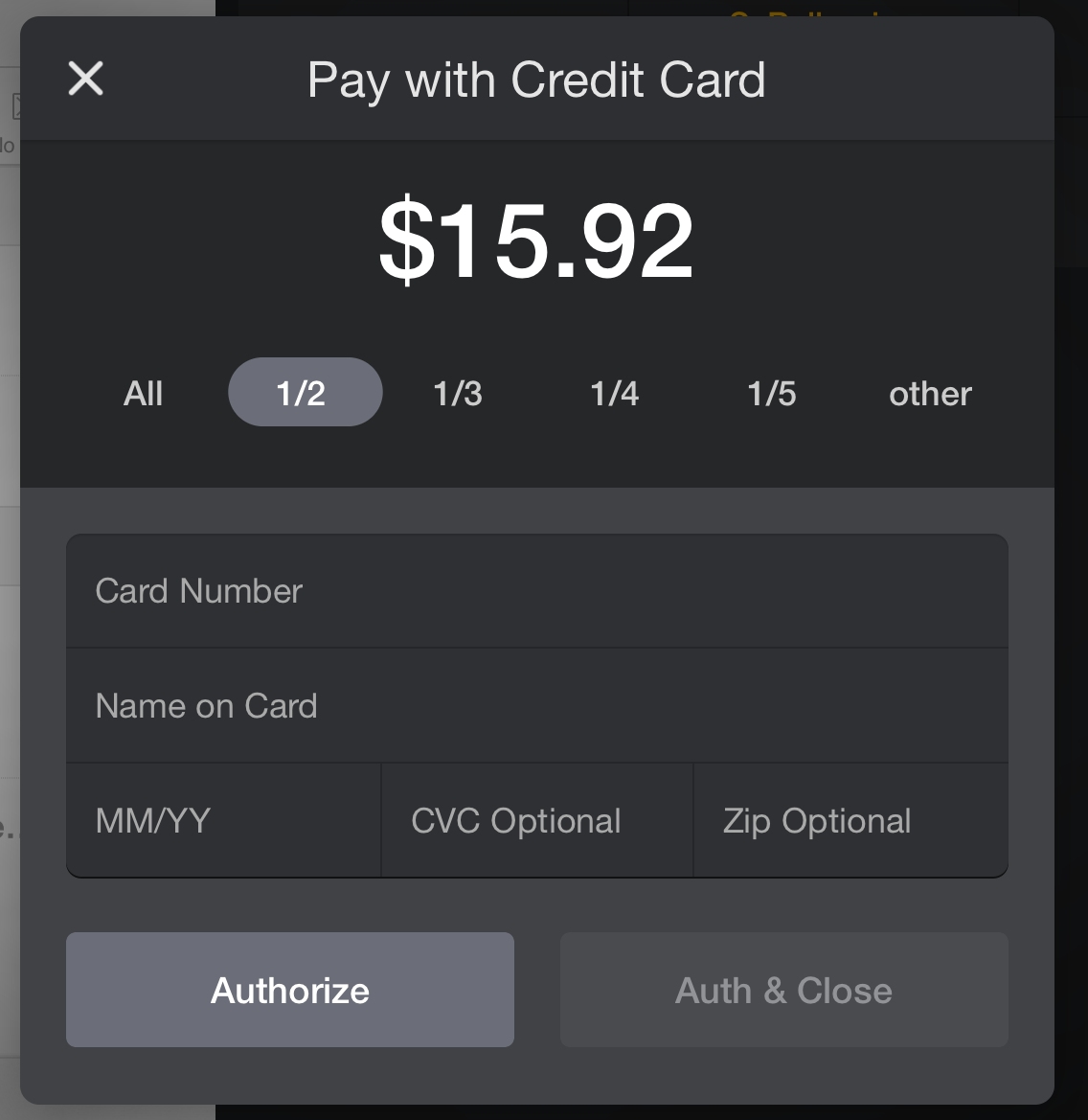Select the 1/4 payment split option
Viewport: 1088px width, 1120px height.
(x=614, y=392)
